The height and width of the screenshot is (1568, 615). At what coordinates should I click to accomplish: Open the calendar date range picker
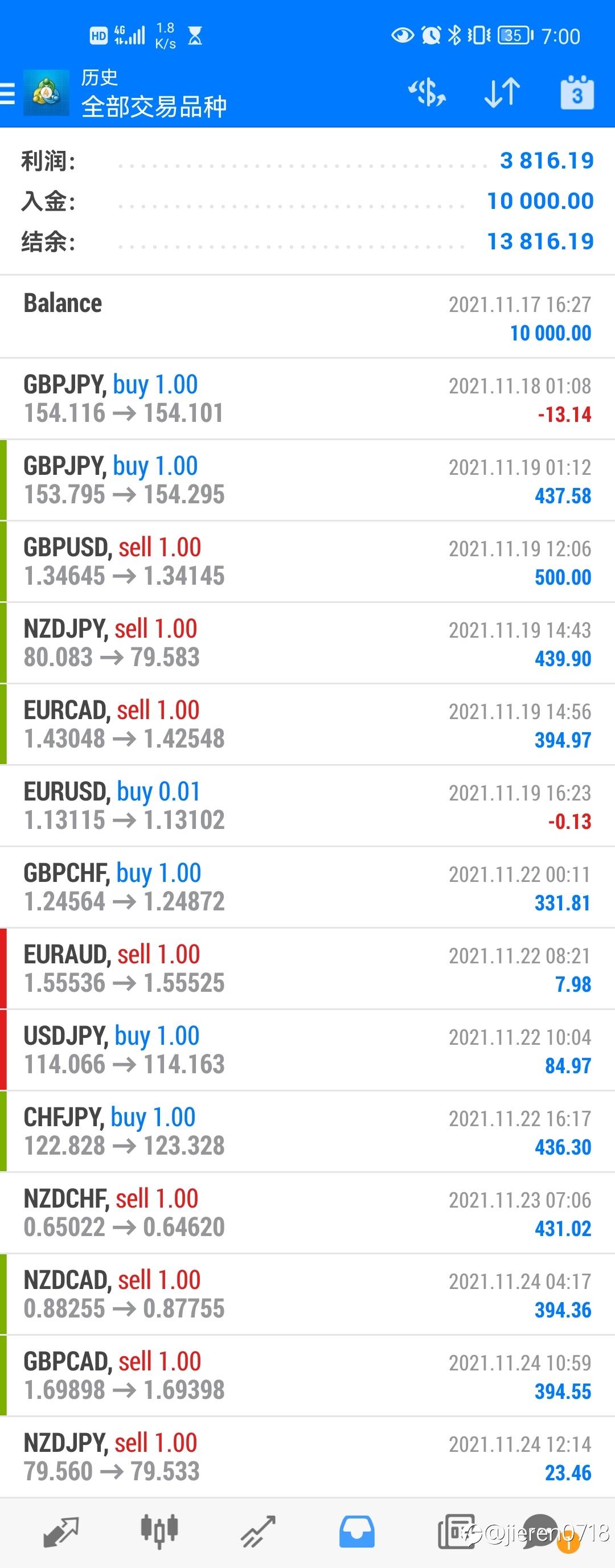[x=577, y=93]
